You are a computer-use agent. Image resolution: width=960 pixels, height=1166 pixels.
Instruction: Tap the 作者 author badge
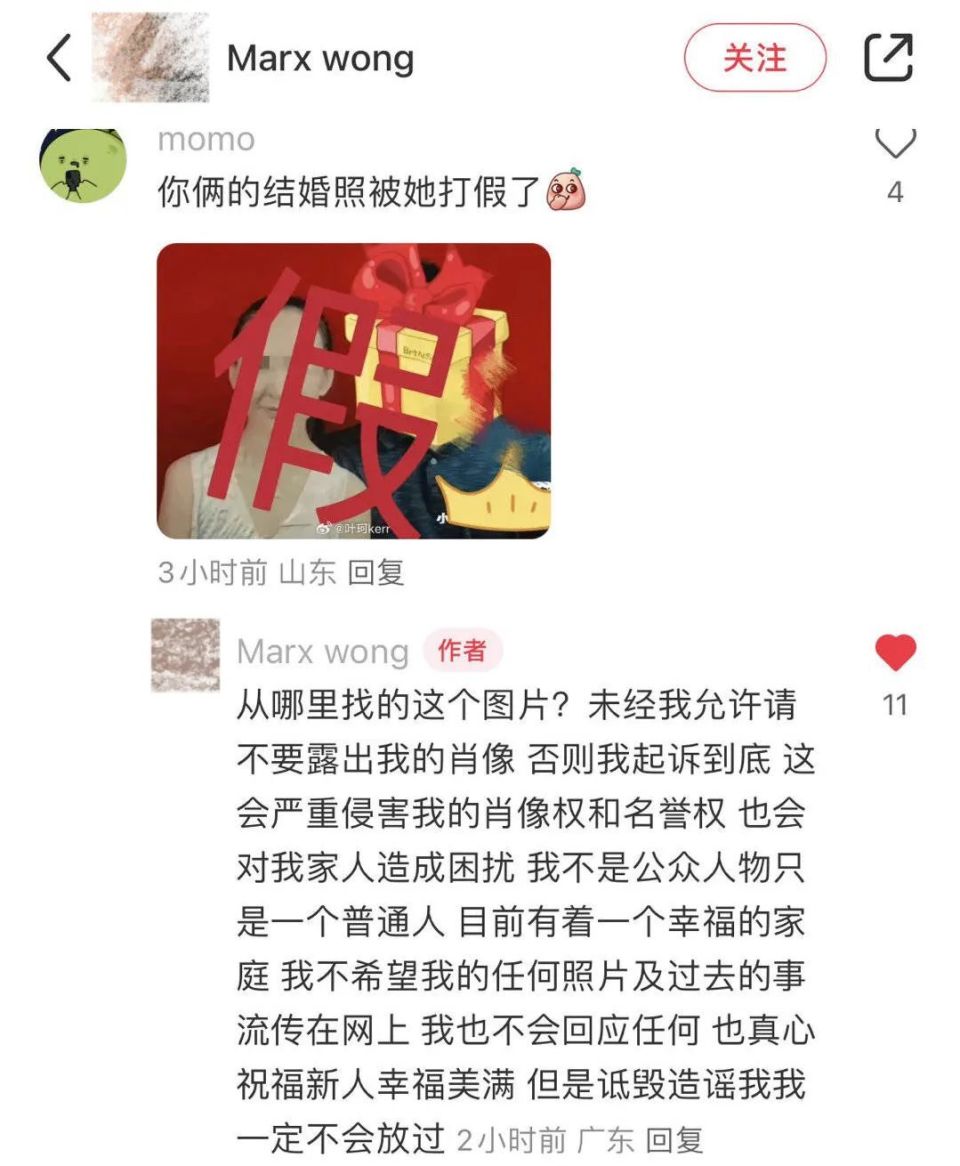(463, 651)
